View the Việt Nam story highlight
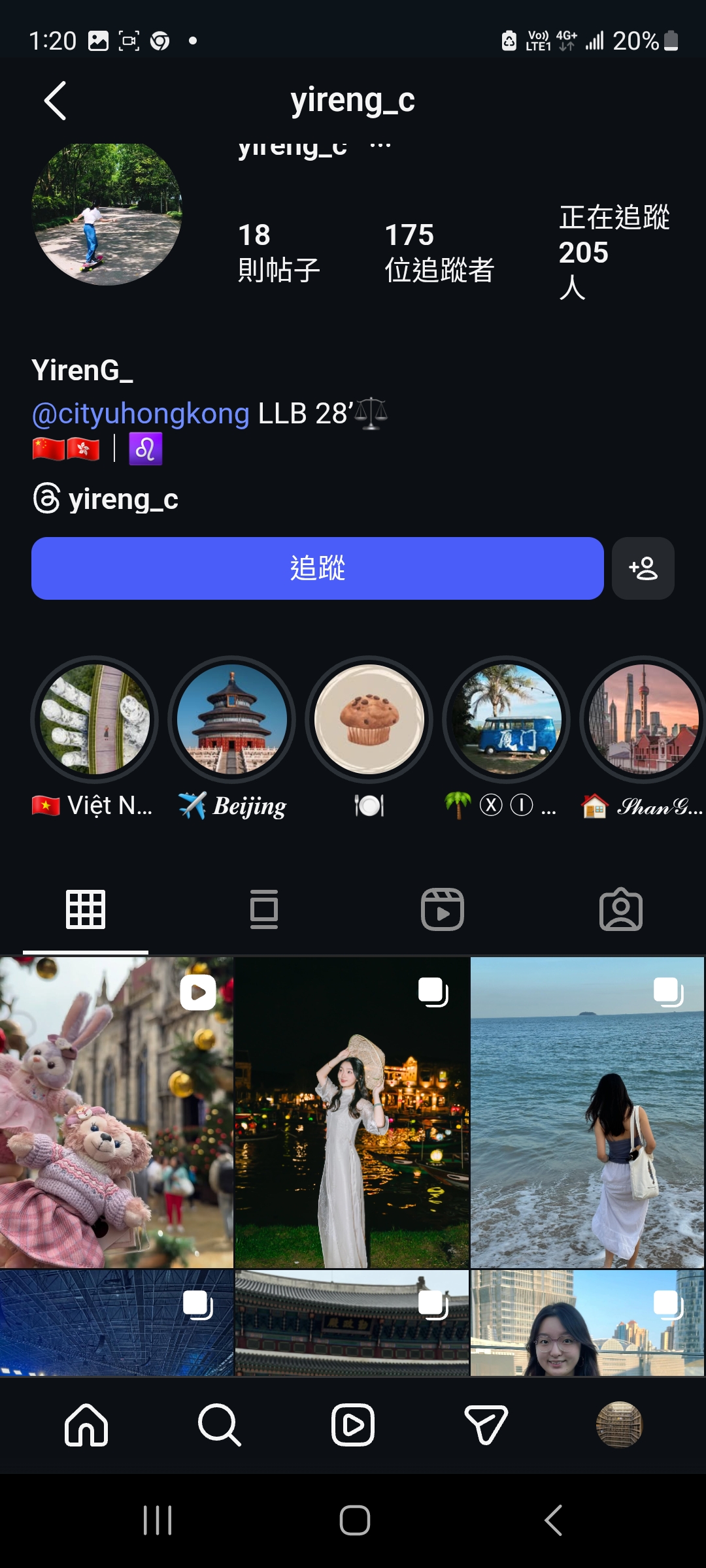This screenshot has height=1568, width=706. coord(95,719)
